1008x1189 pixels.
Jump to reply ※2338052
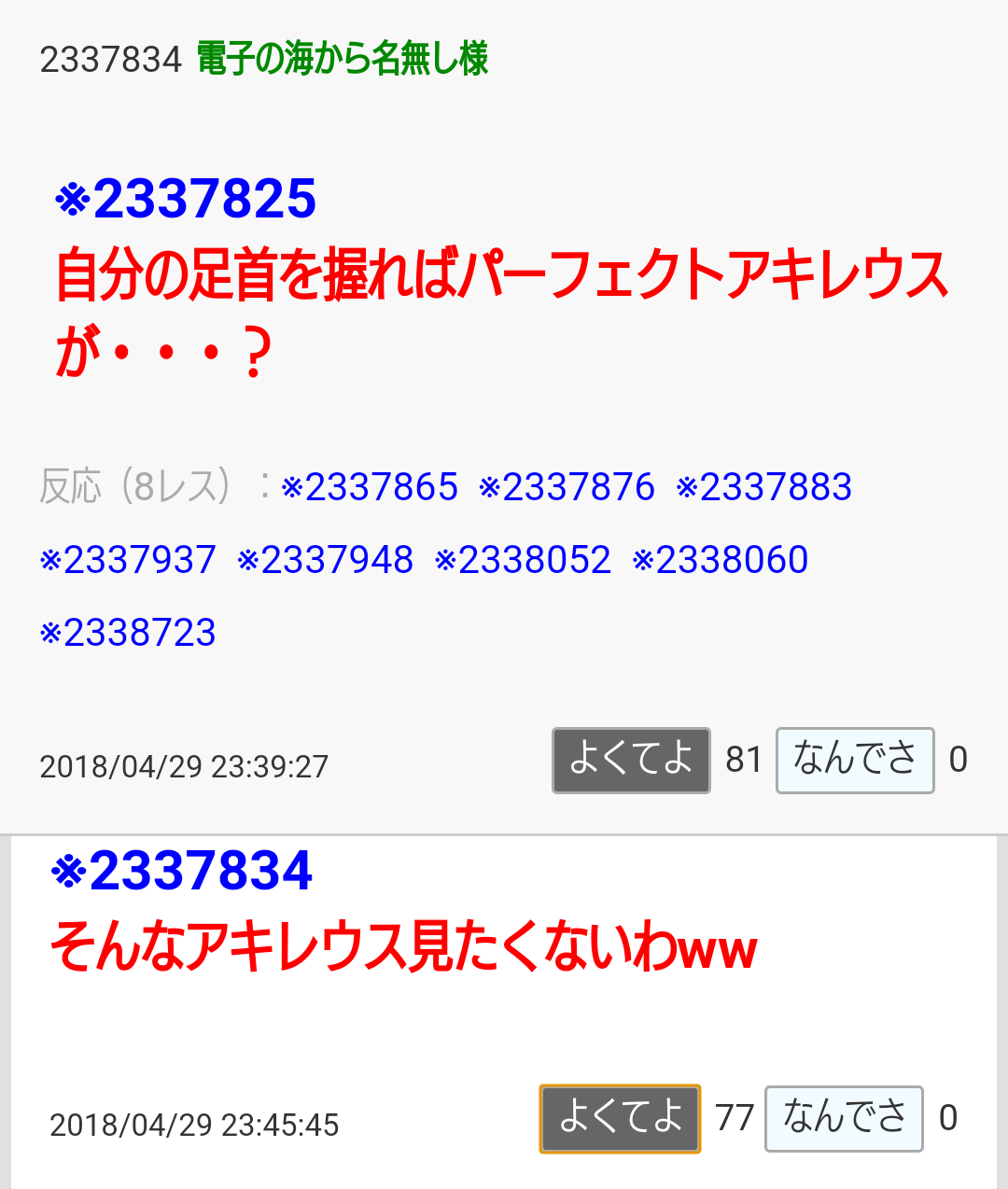coord(523,560)
